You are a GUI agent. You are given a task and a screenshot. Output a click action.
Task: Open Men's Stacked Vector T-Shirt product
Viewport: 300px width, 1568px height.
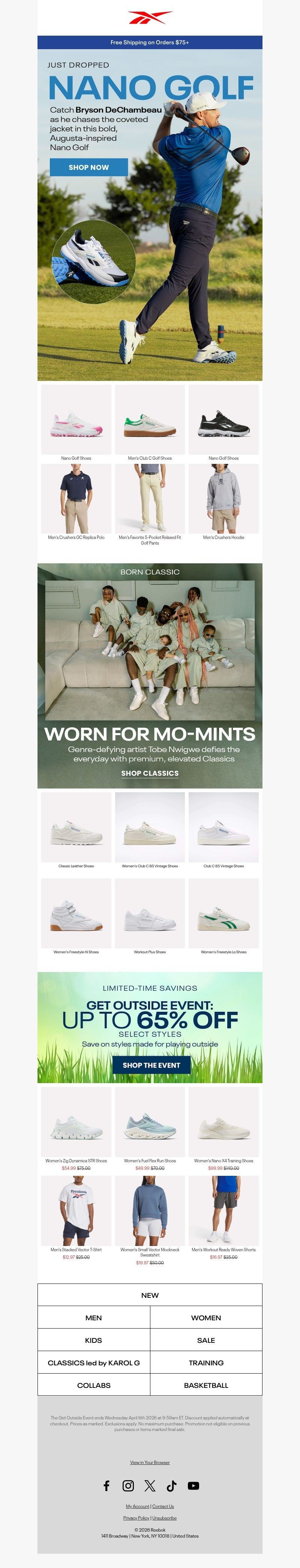click(76, 1211)
